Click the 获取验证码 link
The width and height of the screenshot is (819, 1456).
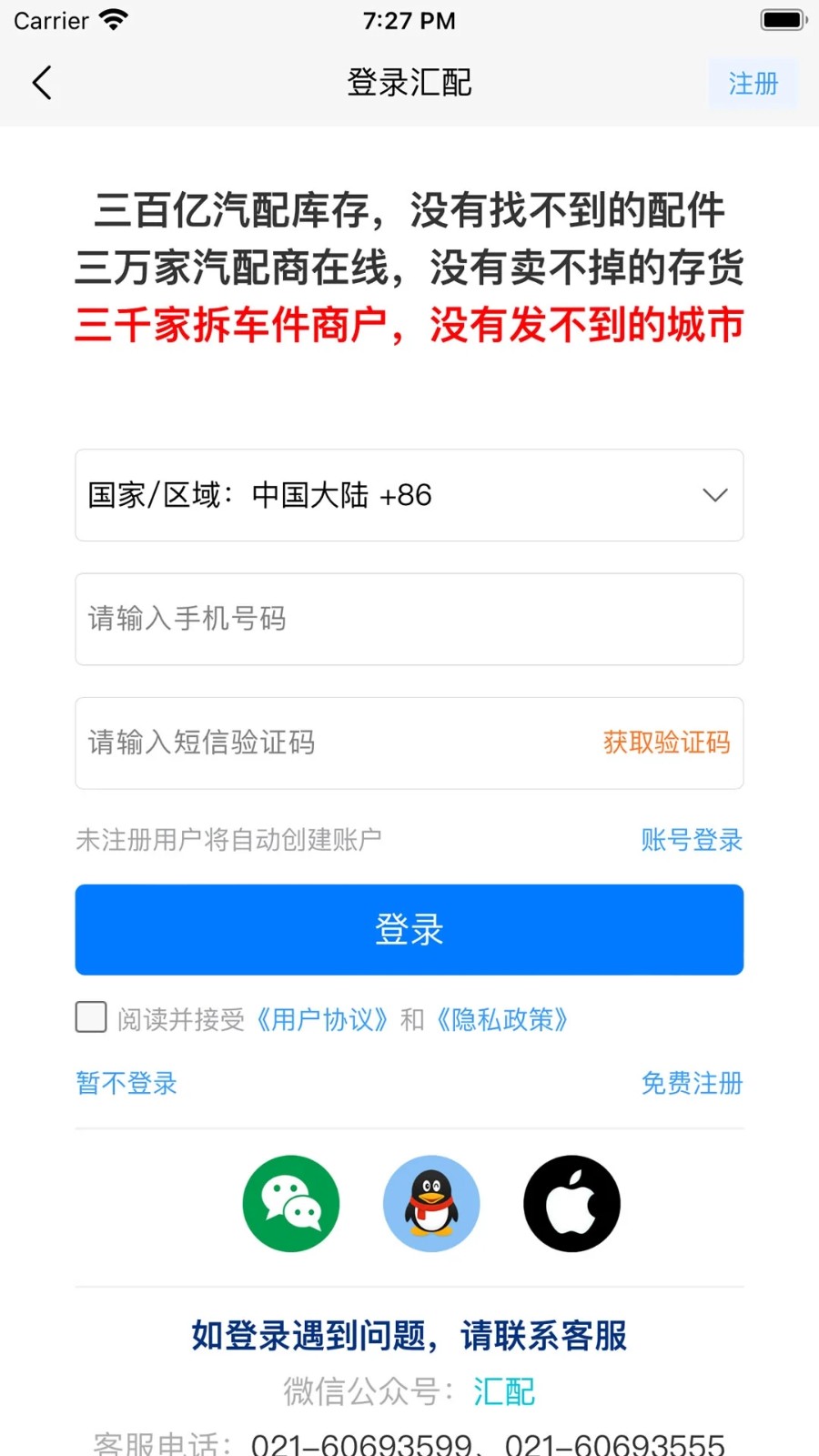pos(665,743)
